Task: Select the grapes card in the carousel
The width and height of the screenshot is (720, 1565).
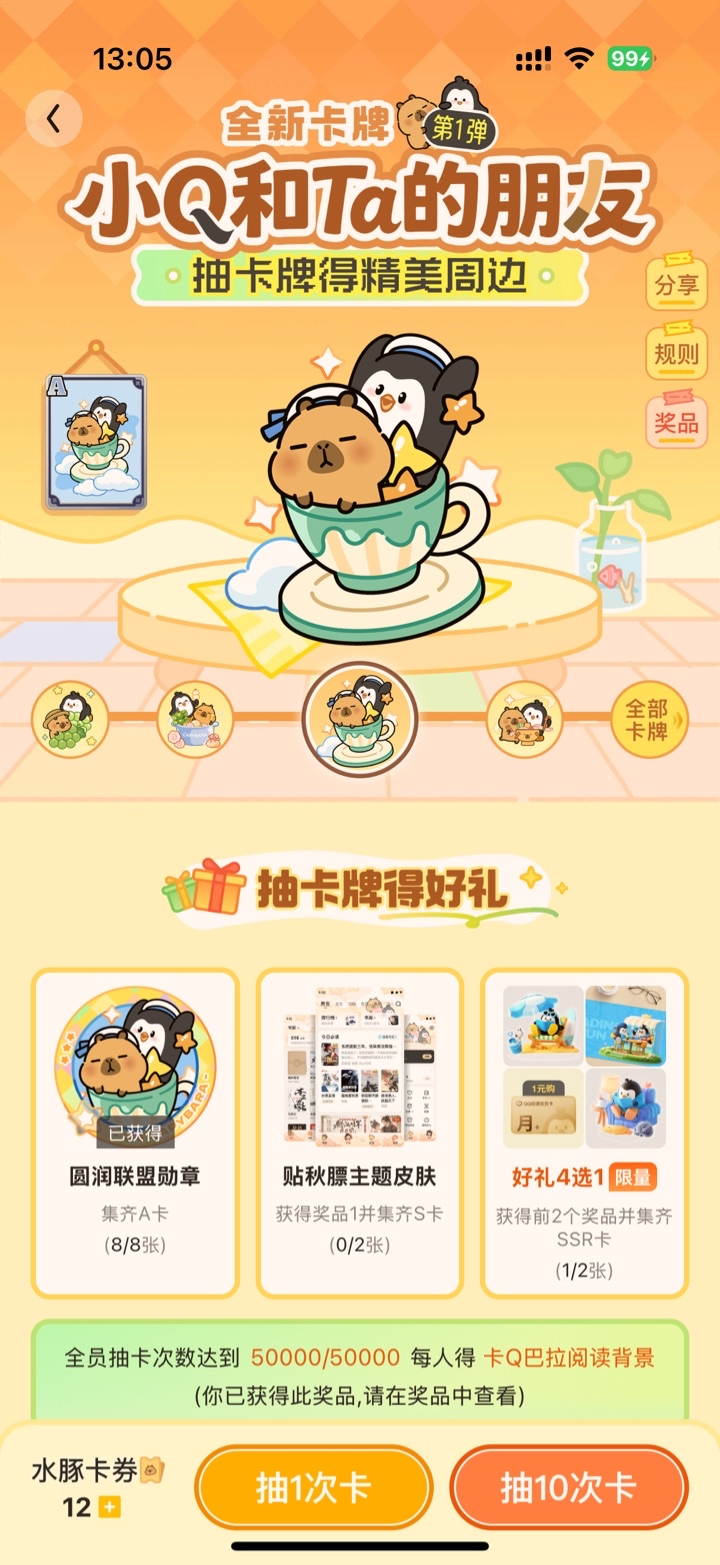Action: [x=70, y=719]
